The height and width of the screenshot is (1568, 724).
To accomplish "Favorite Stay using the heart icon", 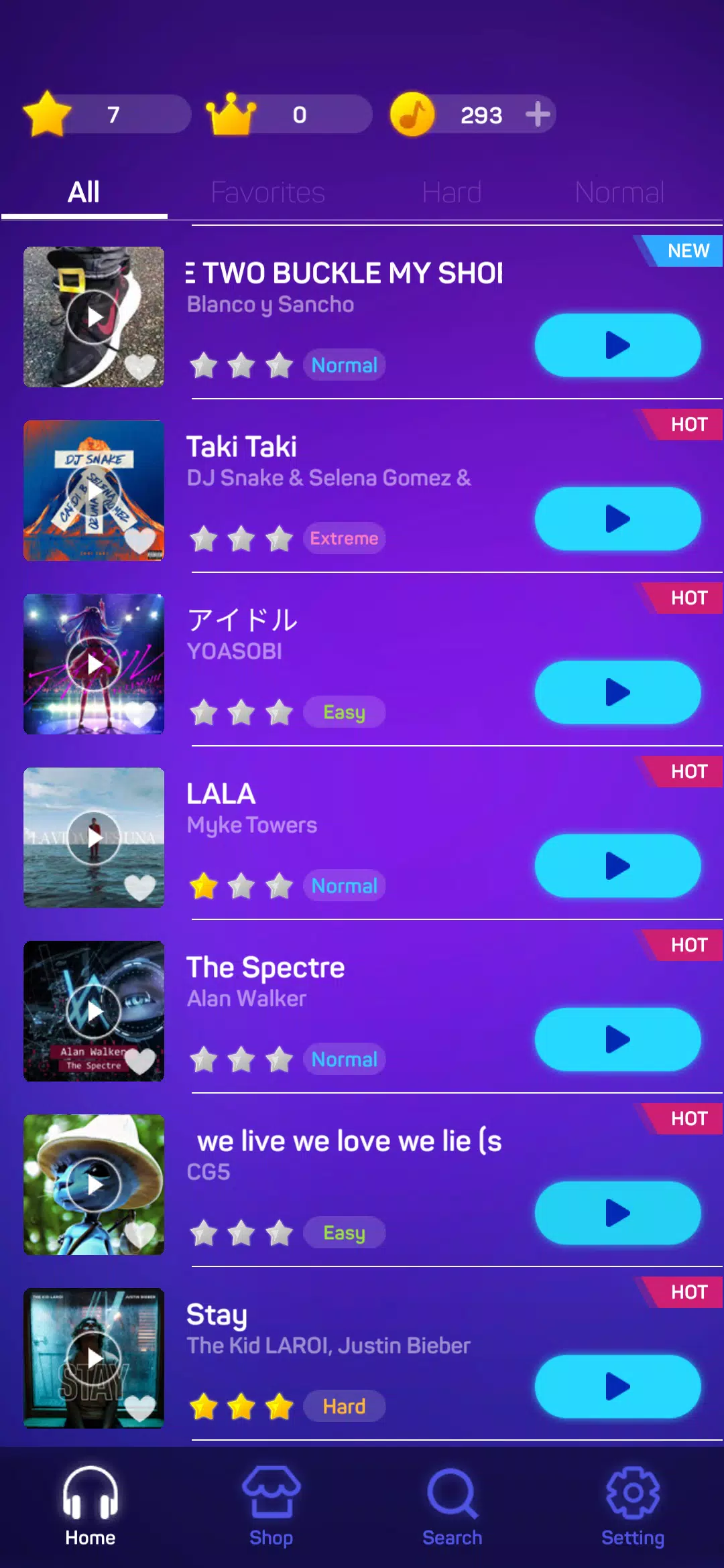I will 140,1407.
